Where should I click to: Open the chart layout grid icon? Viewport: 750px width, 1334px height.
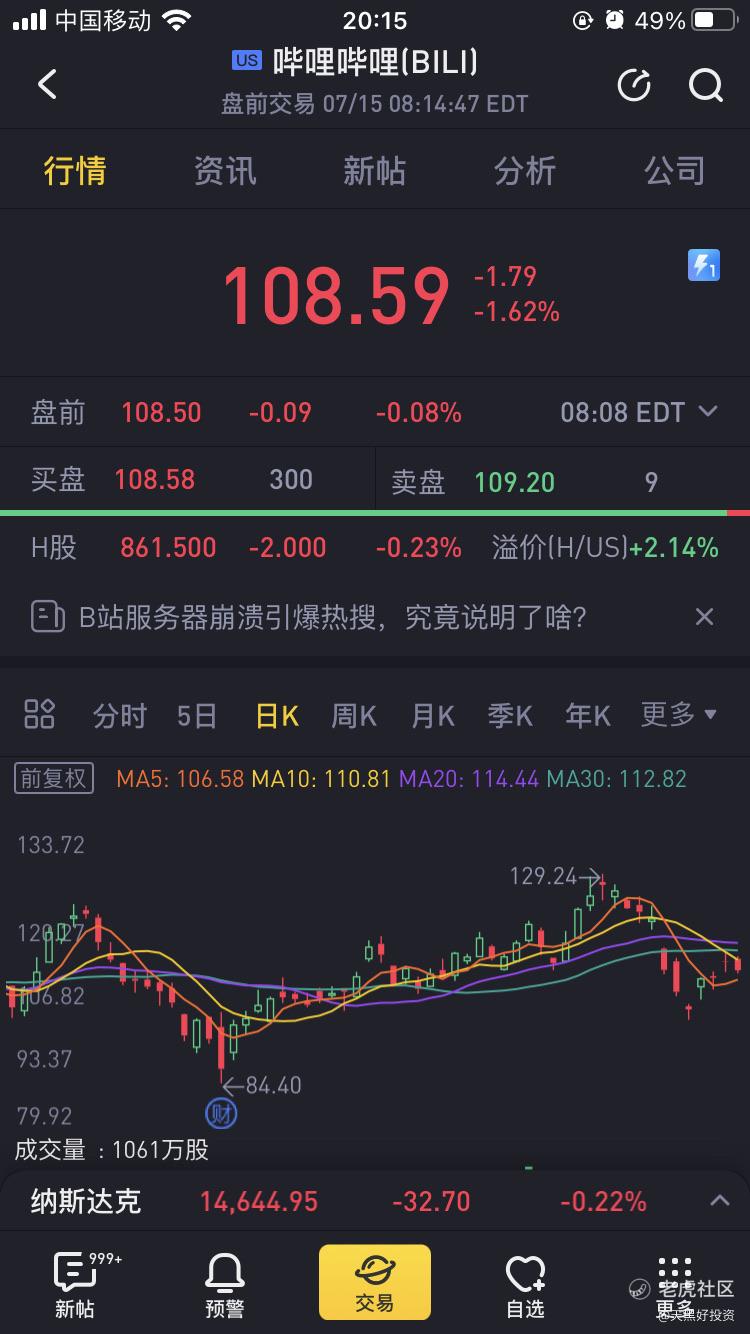(x=39, y=715)
